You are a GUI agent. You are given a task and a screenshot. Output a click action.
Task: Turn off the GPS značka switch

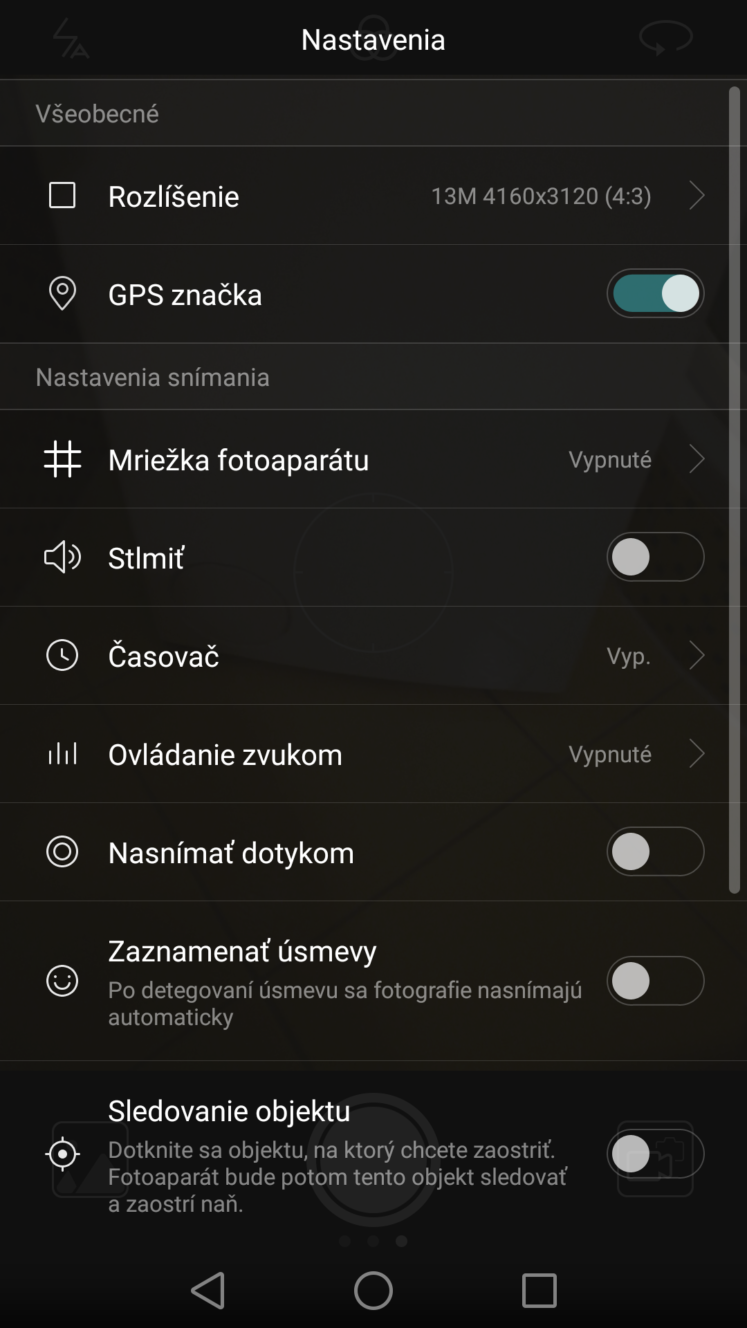655,294
